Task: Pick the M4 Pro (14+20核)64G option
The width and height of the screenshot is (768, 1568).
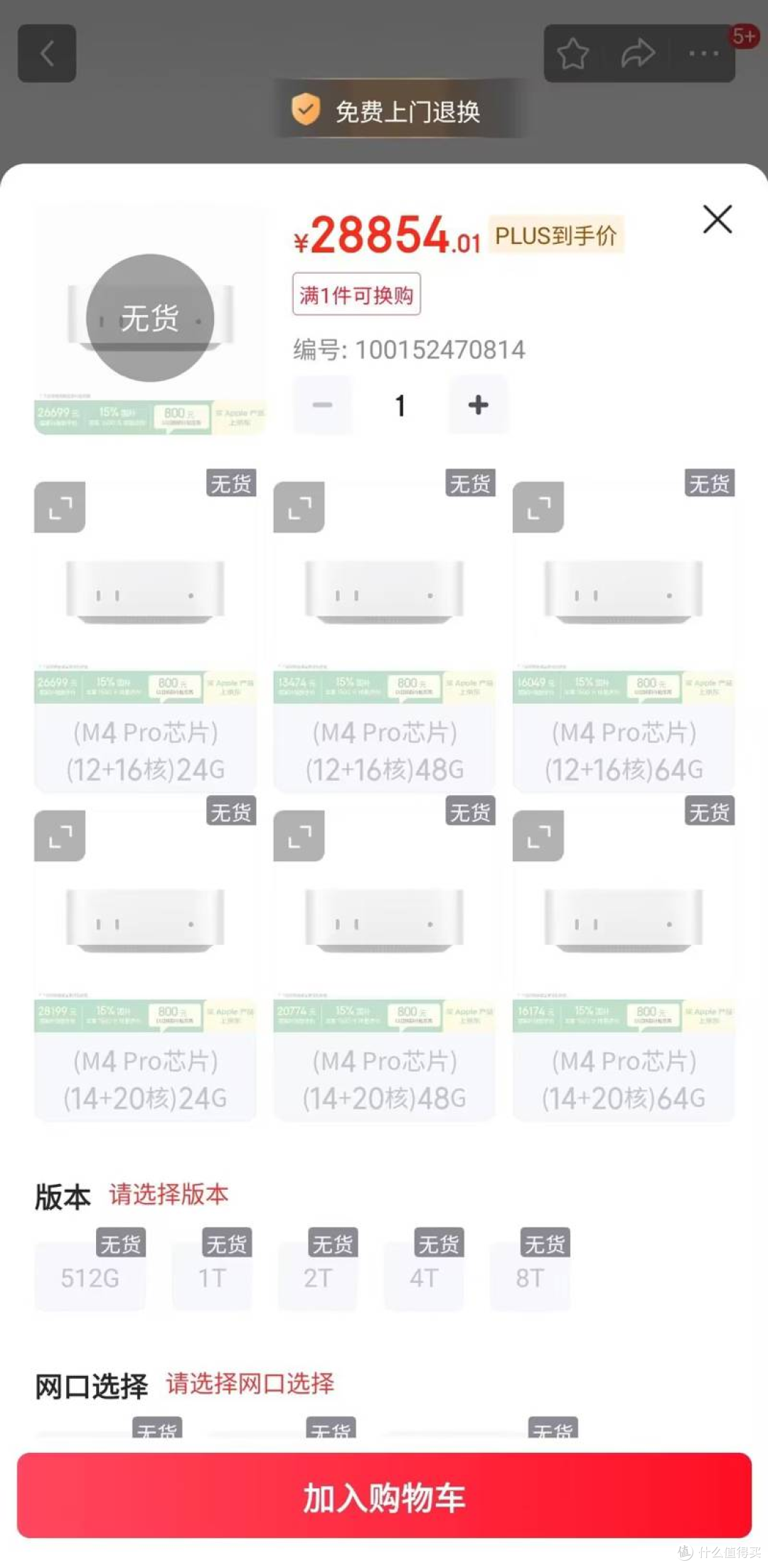Action: coord(624,966)
